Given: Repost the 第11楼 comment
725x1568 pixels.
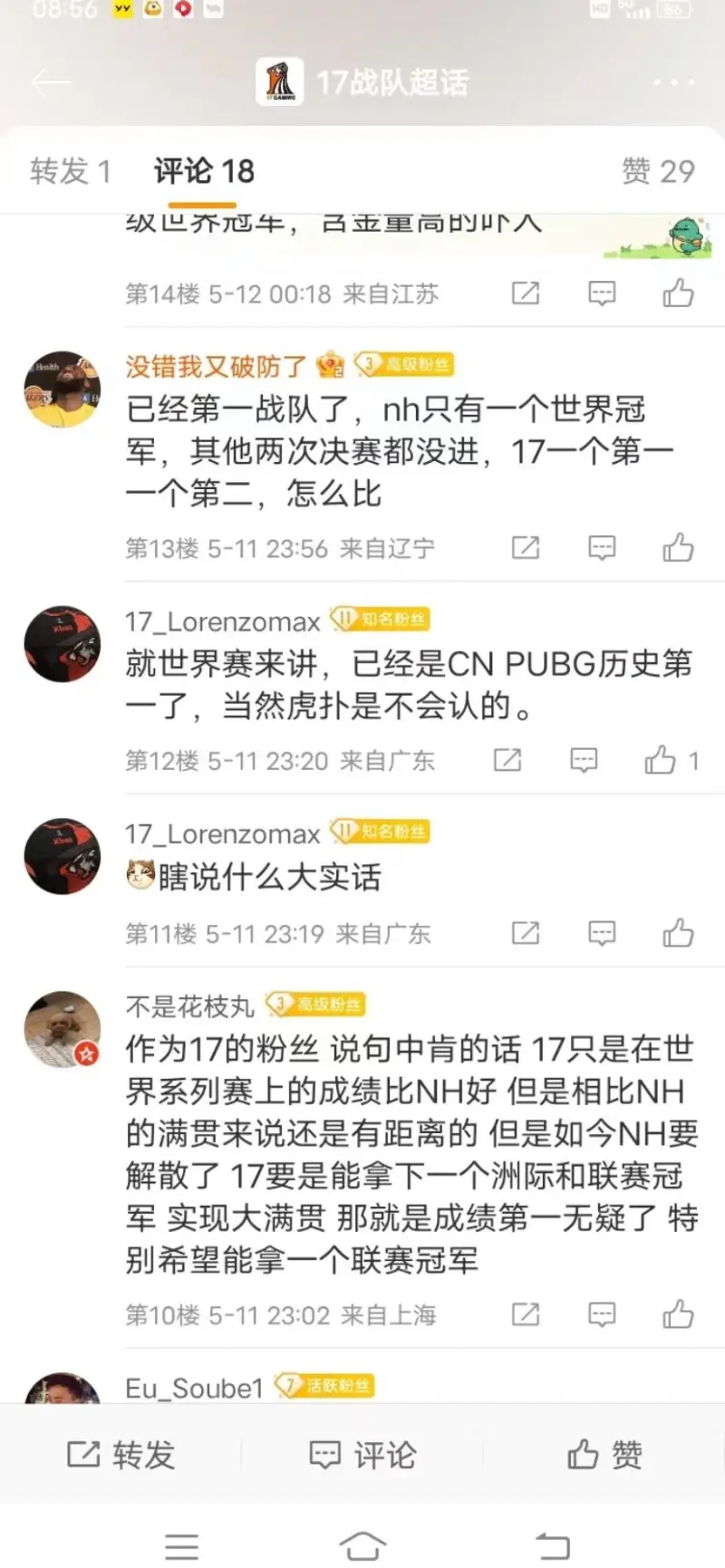Looking at the screenshot, I should (x=526, y=933).
